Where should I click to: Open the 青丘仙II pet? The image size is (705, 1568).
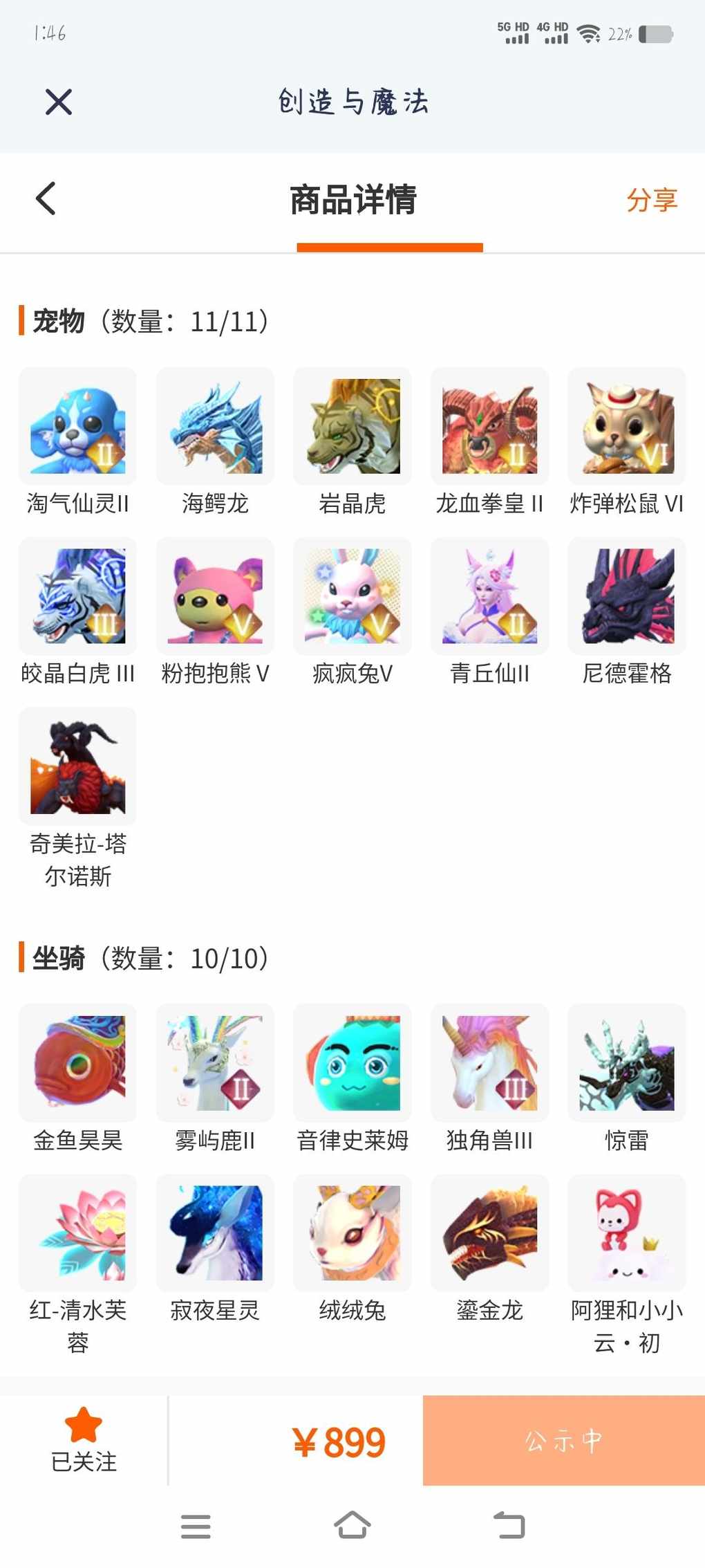pos(490,612)
